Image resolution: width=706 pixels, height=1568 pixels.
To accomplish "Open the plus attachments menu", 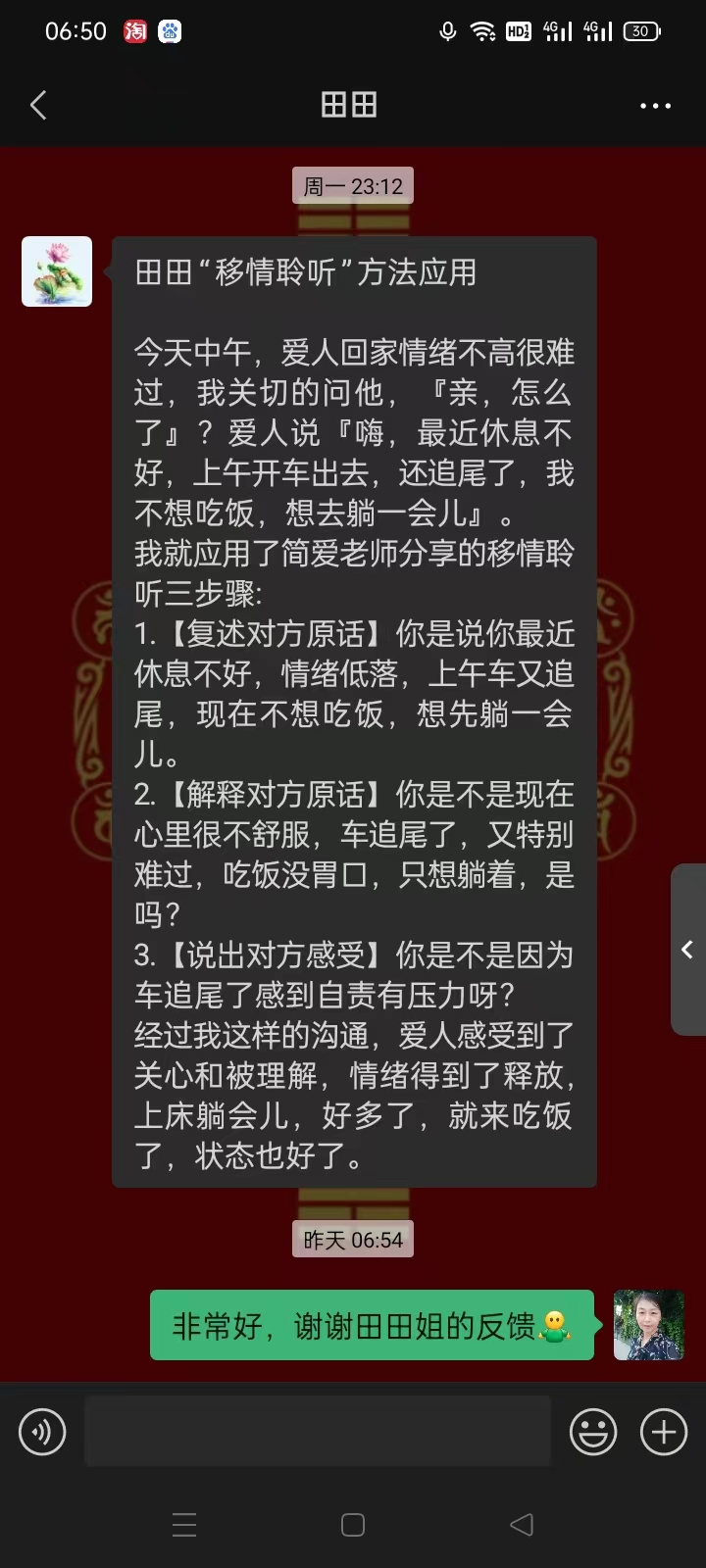I will tap(664, 1432).
